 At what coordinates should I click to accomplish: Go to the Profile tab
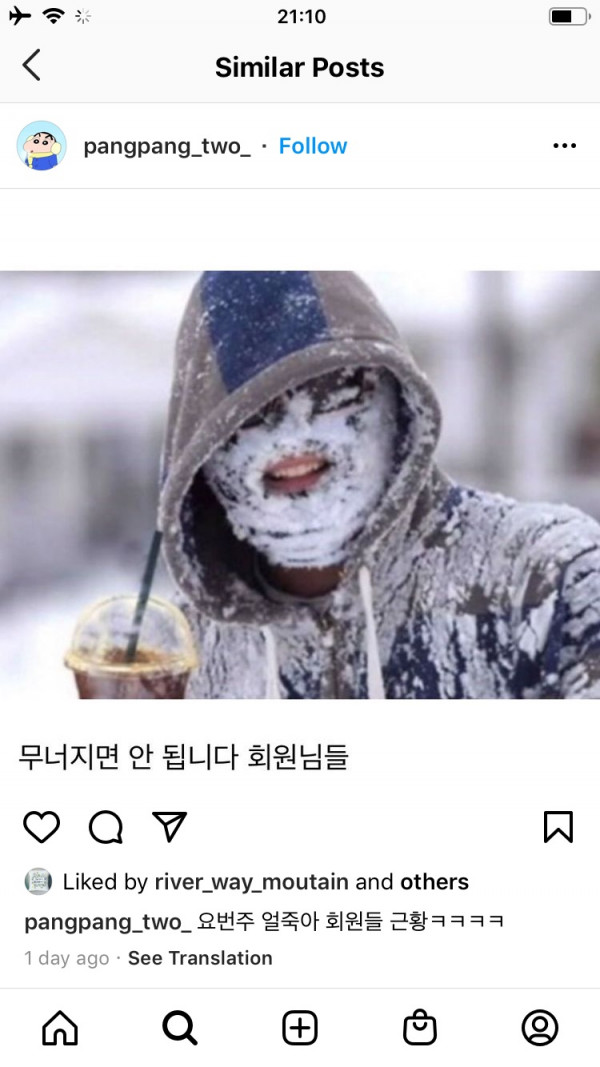pos(540,1027)
